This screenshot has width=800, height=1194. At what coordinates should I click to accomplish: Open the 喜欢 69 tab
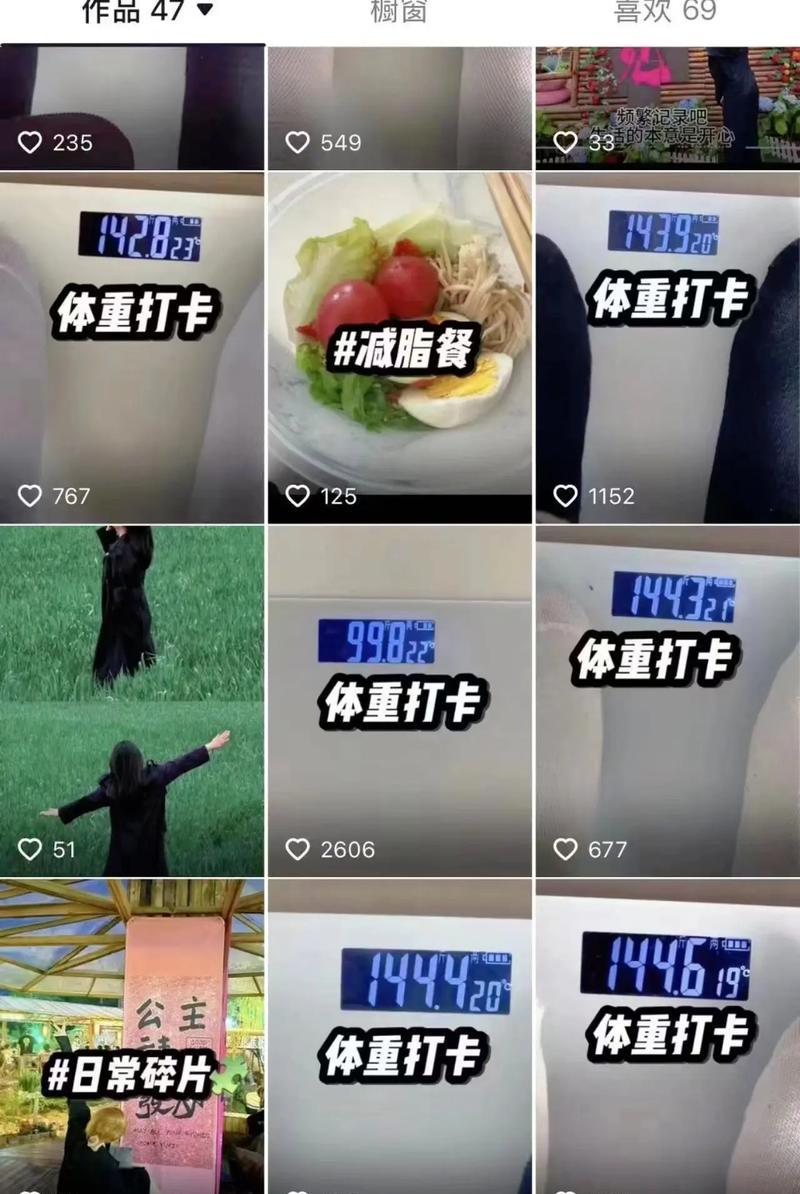tap(665, 12)
